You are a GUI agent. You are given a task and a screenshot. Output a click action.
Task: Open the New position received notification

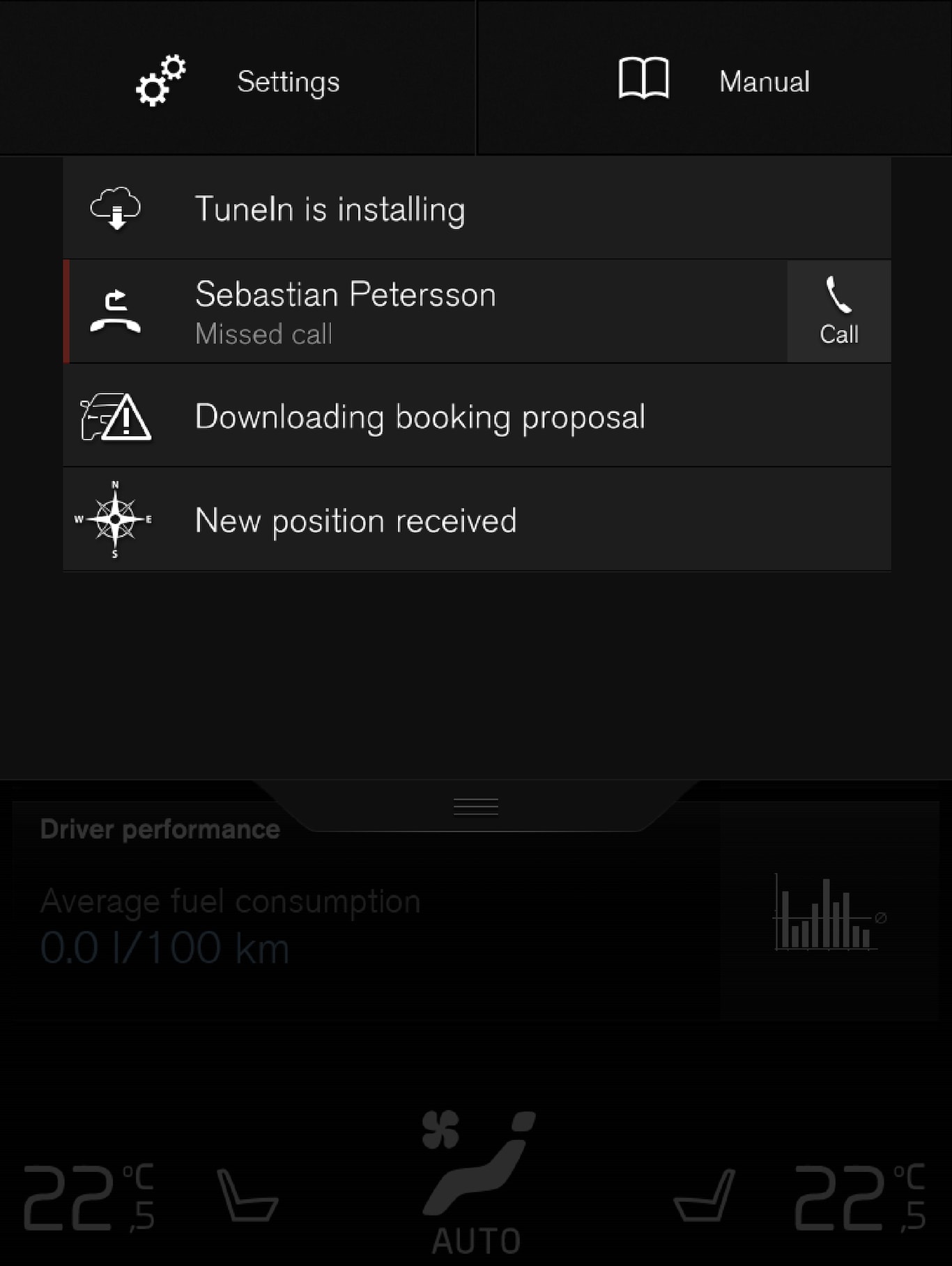(x=477, y=520)
